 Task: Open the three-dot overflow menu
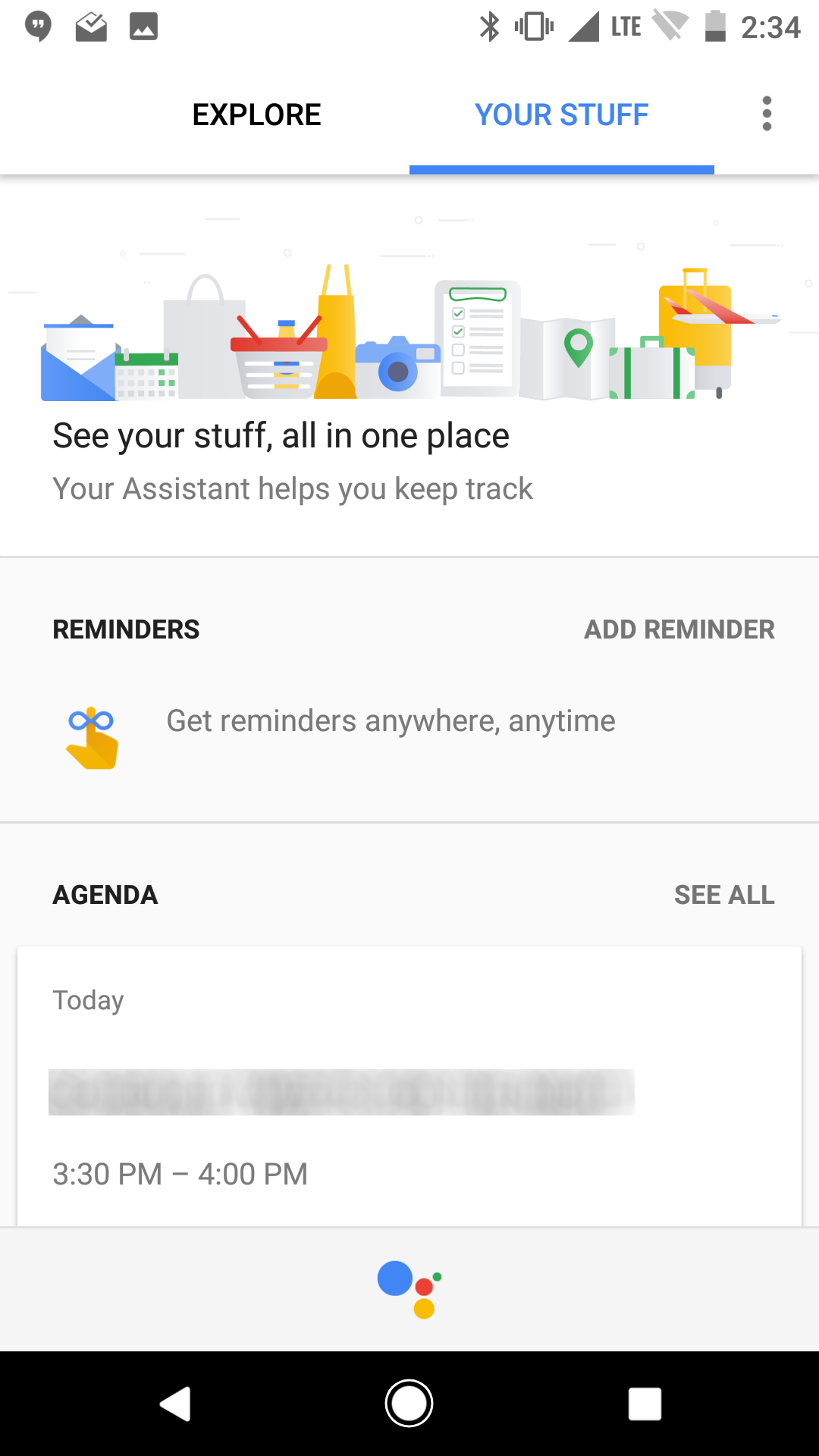click(767, 114)
